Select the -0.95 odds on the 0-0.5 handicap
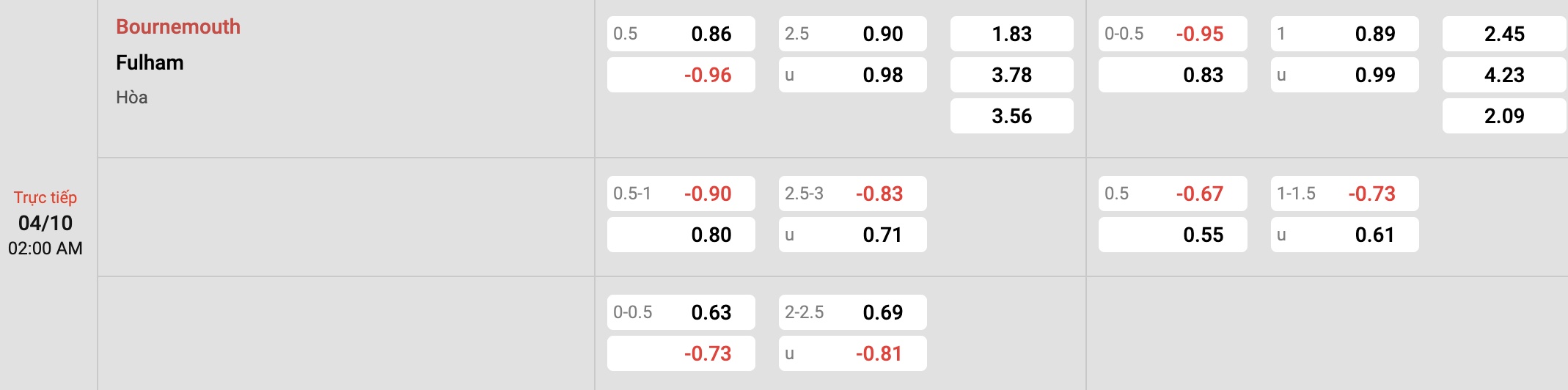 point(1173,34)
